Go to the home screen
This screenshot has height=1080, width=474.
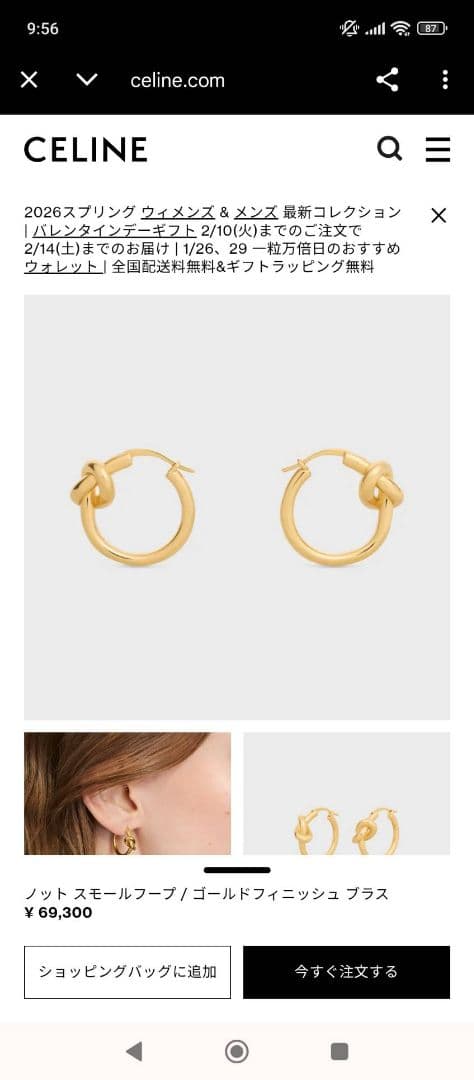pos(237,1051)
